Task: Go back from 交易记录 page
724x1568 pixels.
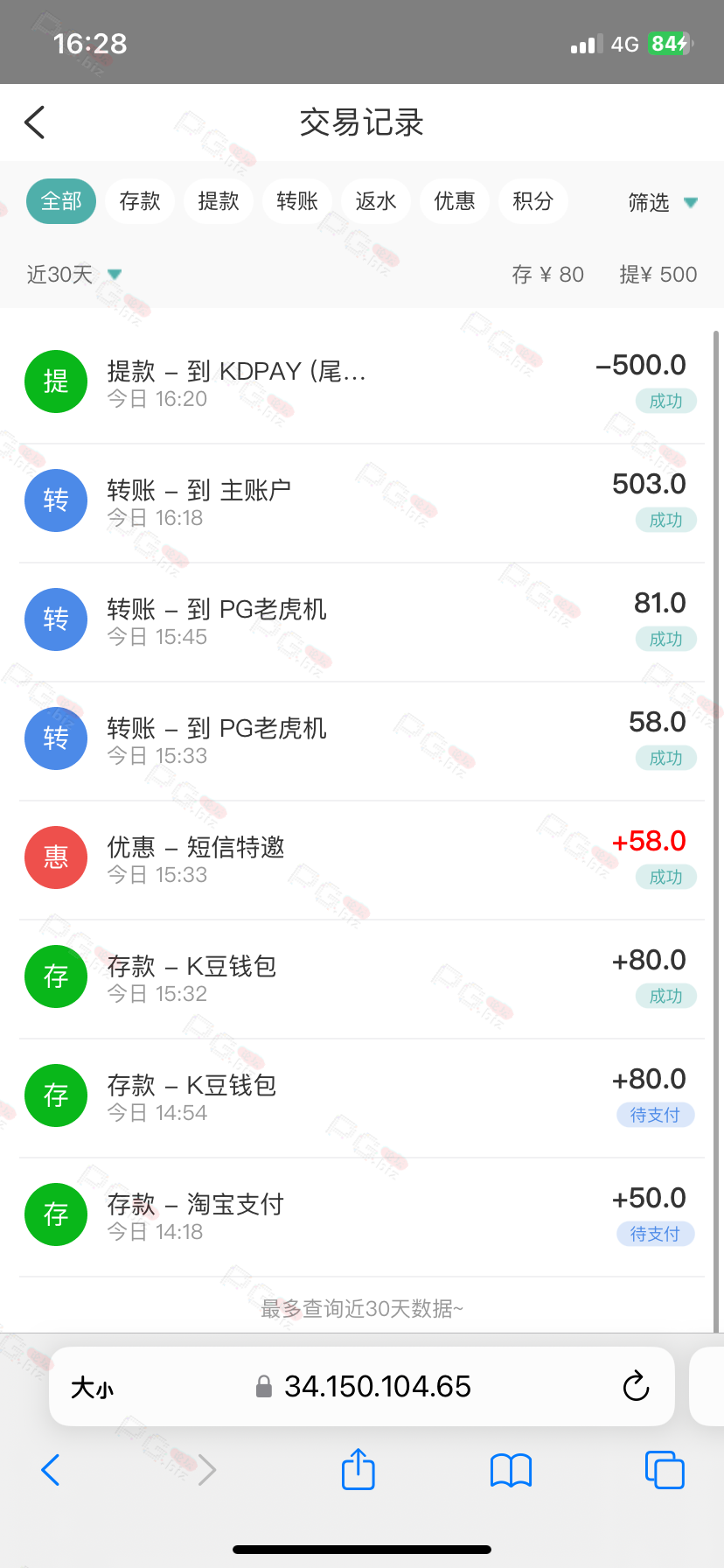Action: click(x=35, y=122)
